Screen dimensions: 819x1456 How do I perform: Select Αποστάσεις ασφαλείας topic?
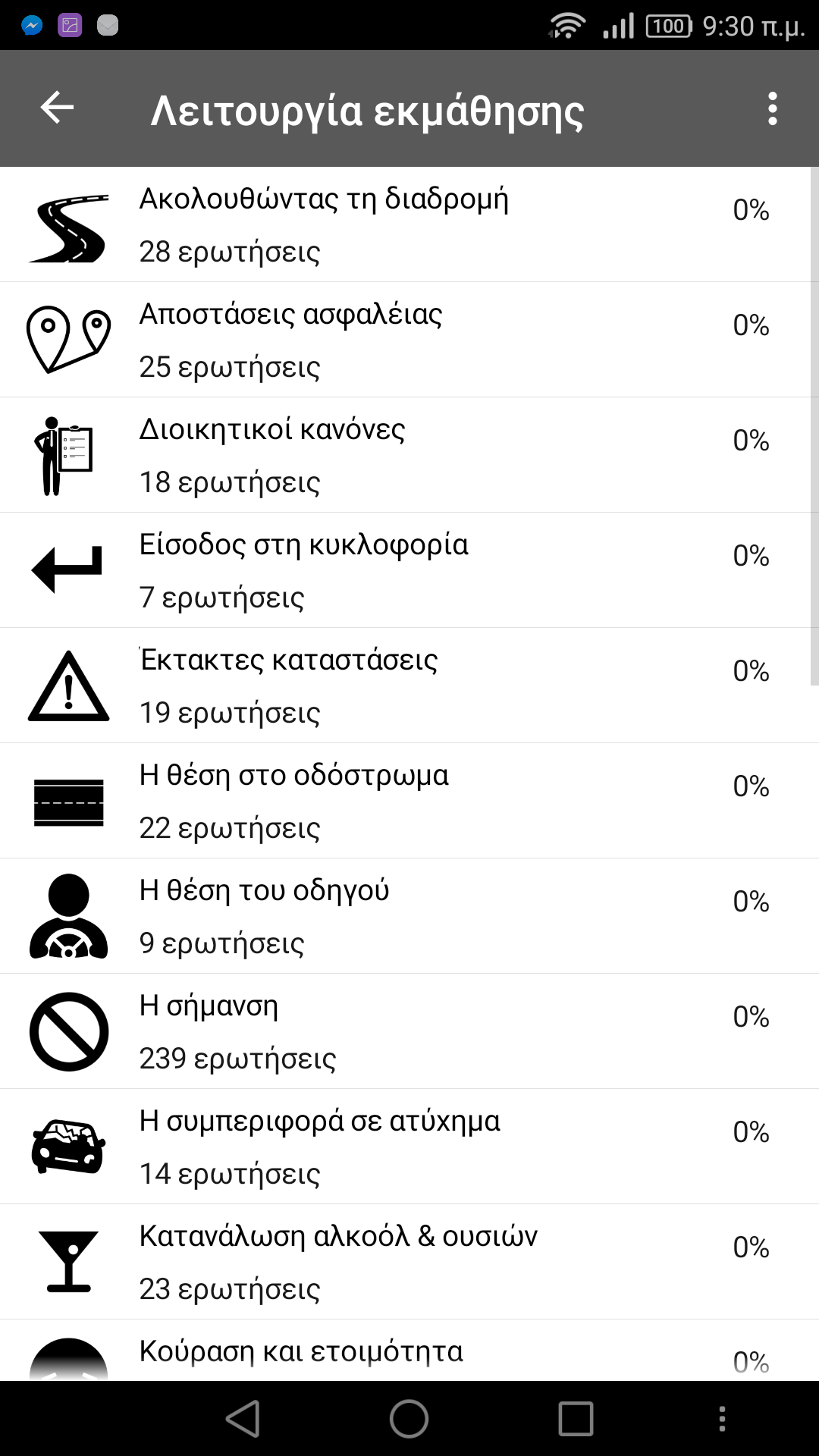409,340
